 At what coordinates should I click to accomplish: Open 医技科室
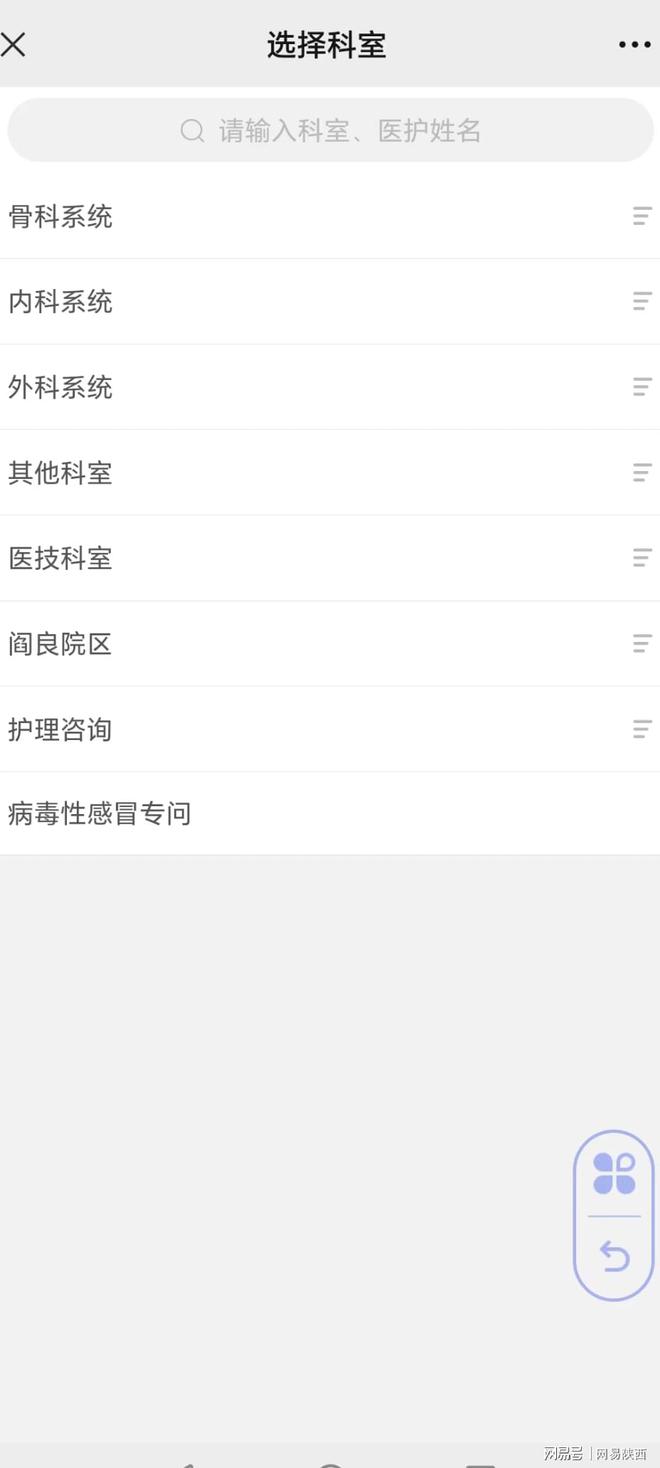(330, 558)
